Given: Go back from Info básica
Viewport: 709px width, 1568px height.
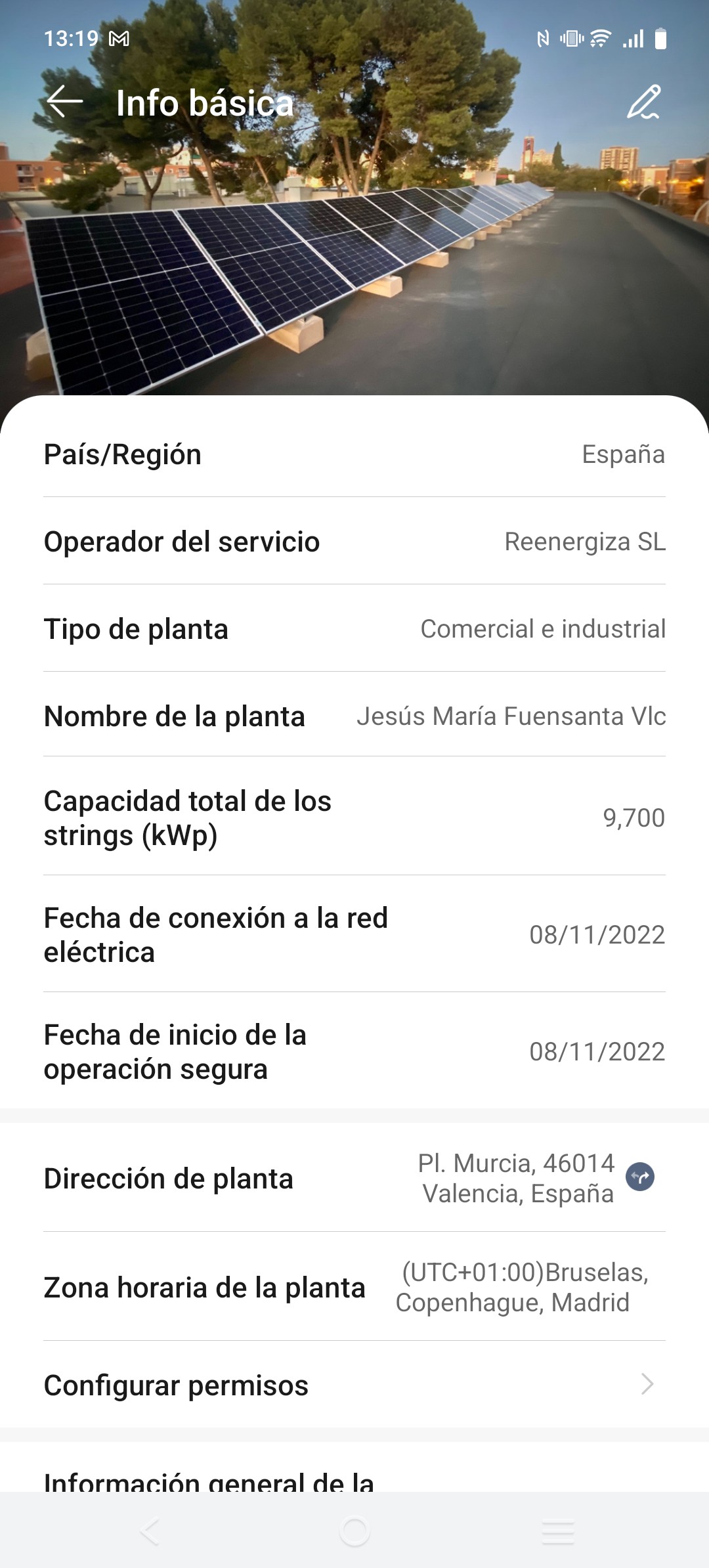Looking at the screenshot, I should pos(65,102).
